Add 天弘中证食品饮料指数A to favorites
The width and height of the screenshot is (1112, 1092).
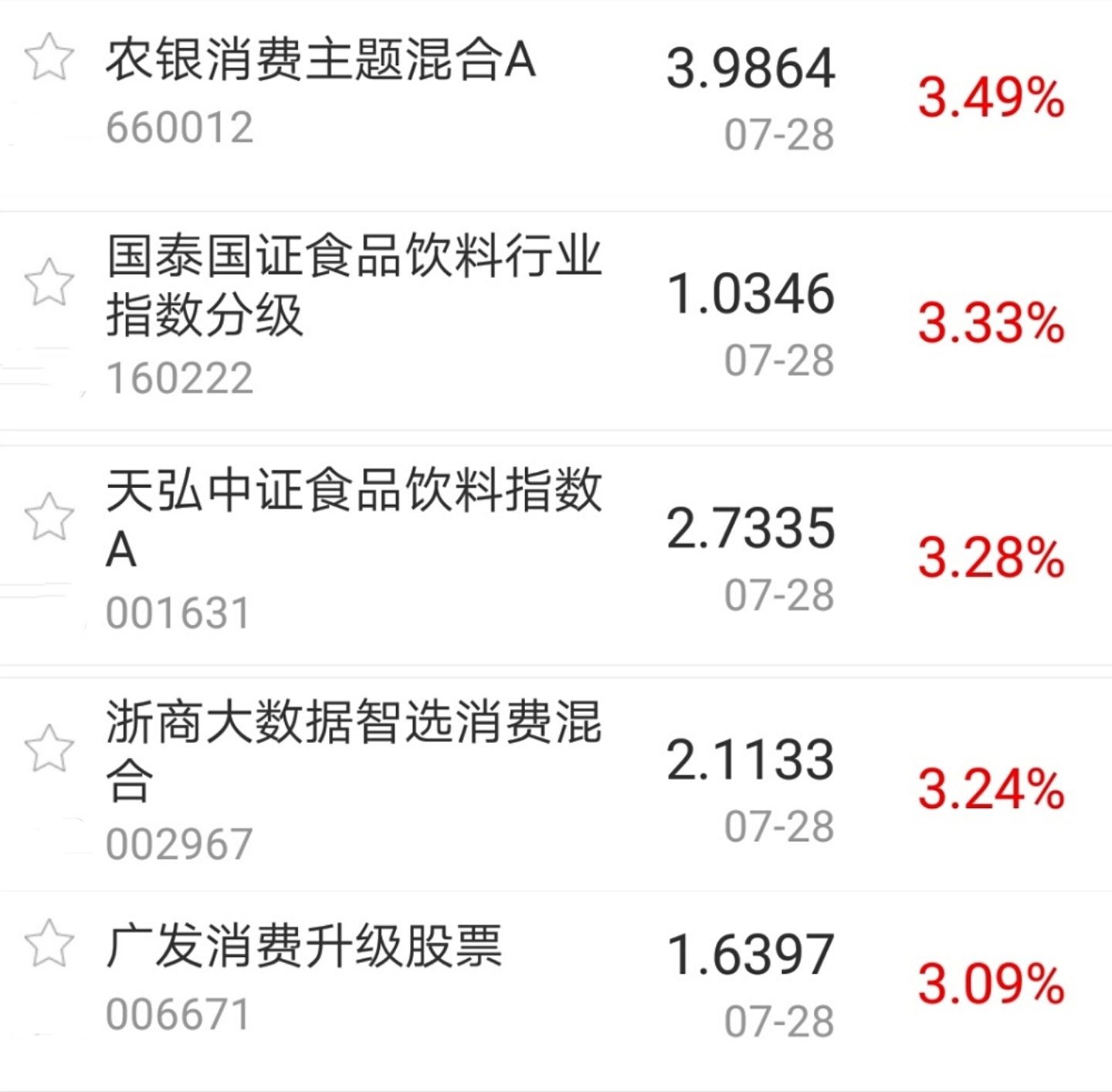(49, 517)
